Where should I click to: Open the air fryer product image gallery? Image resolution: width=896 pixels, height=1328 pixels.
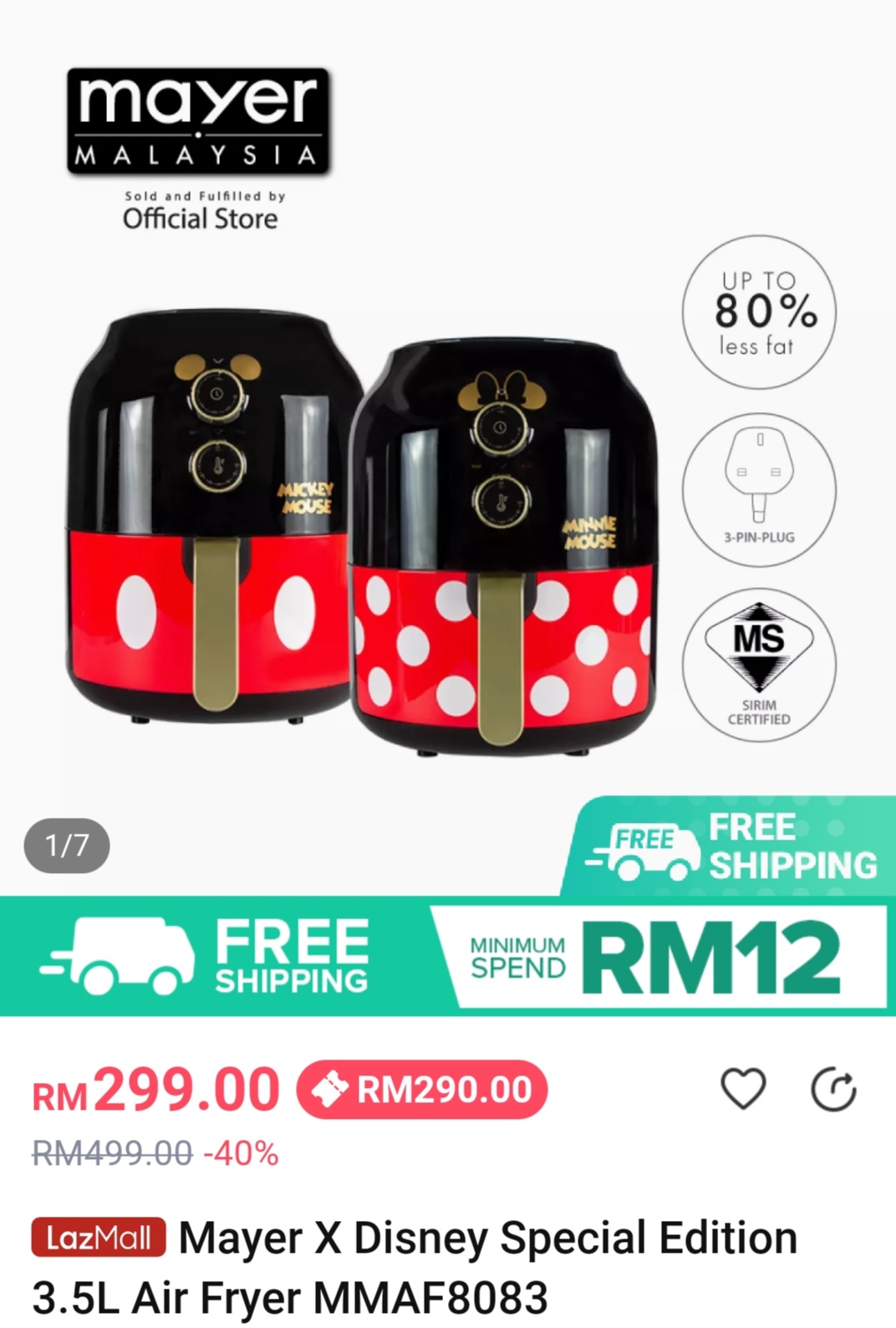[359, 535]
